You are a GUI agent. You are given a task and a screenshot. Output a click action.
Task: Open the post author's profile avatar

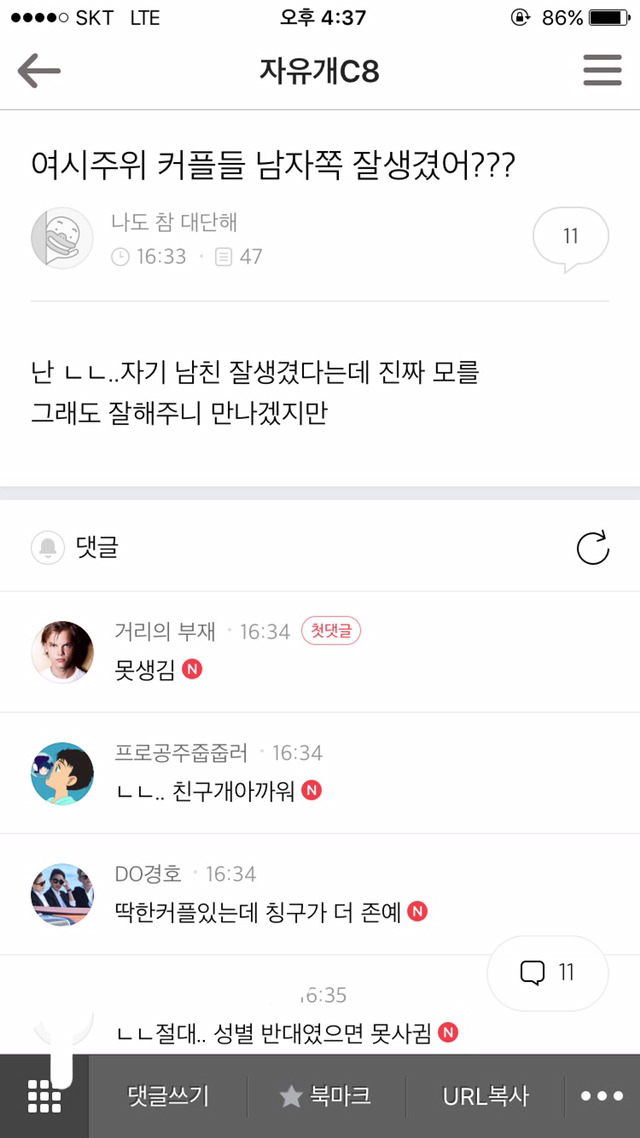tap(62, 238)
